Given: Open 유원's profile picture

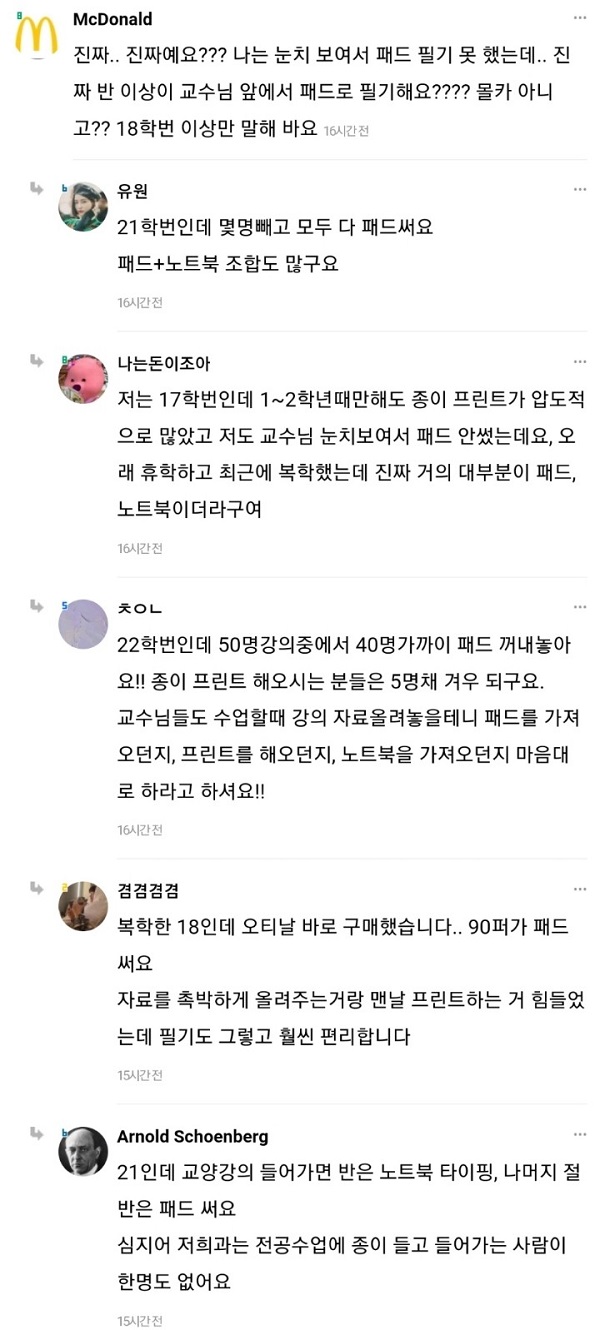Looking at the screenshot, I should pyautogui.click(x=83, y=207).
